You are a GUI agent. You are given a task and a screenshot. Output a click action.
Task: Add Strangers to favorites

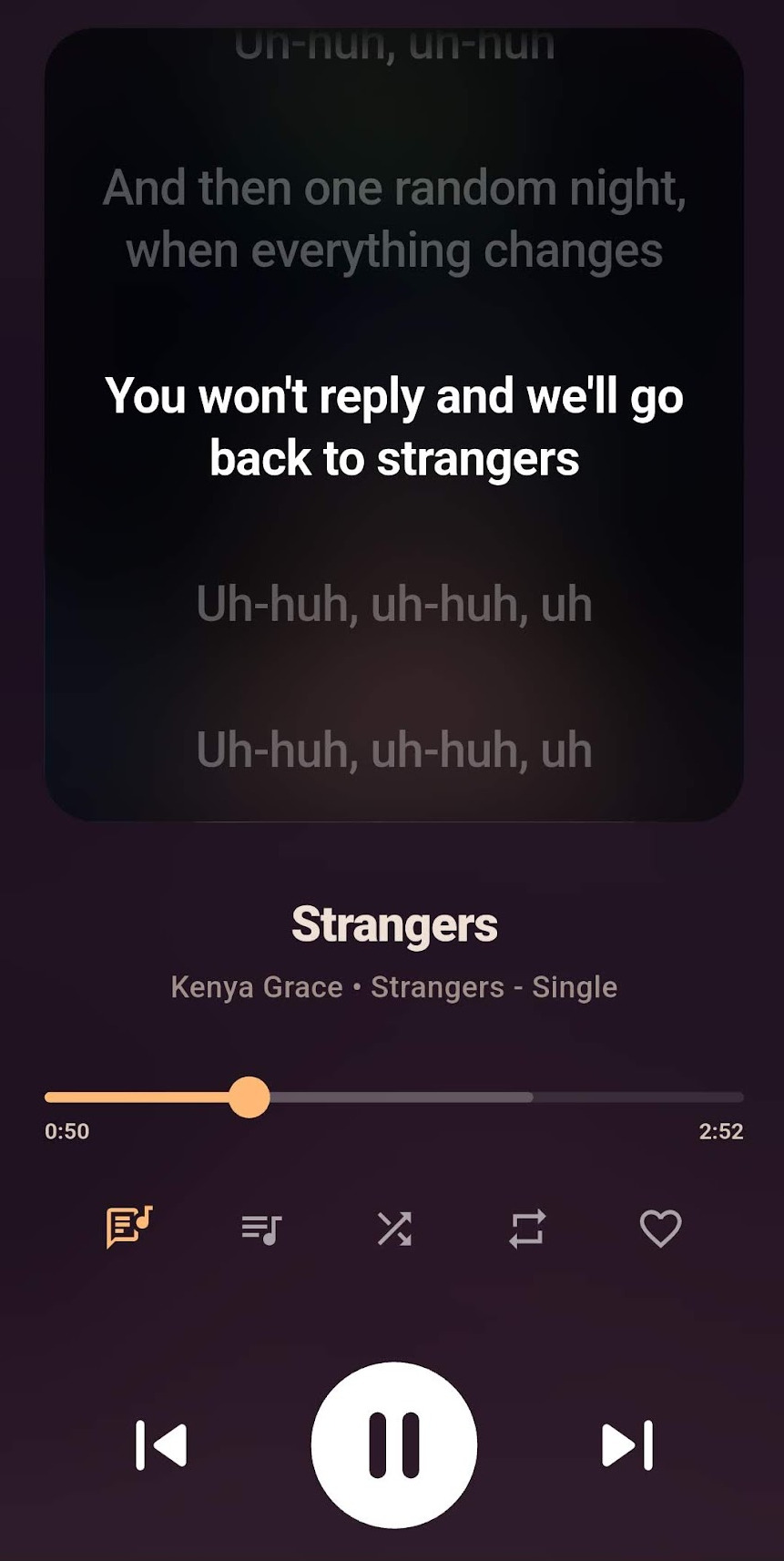click(660, 1229)
